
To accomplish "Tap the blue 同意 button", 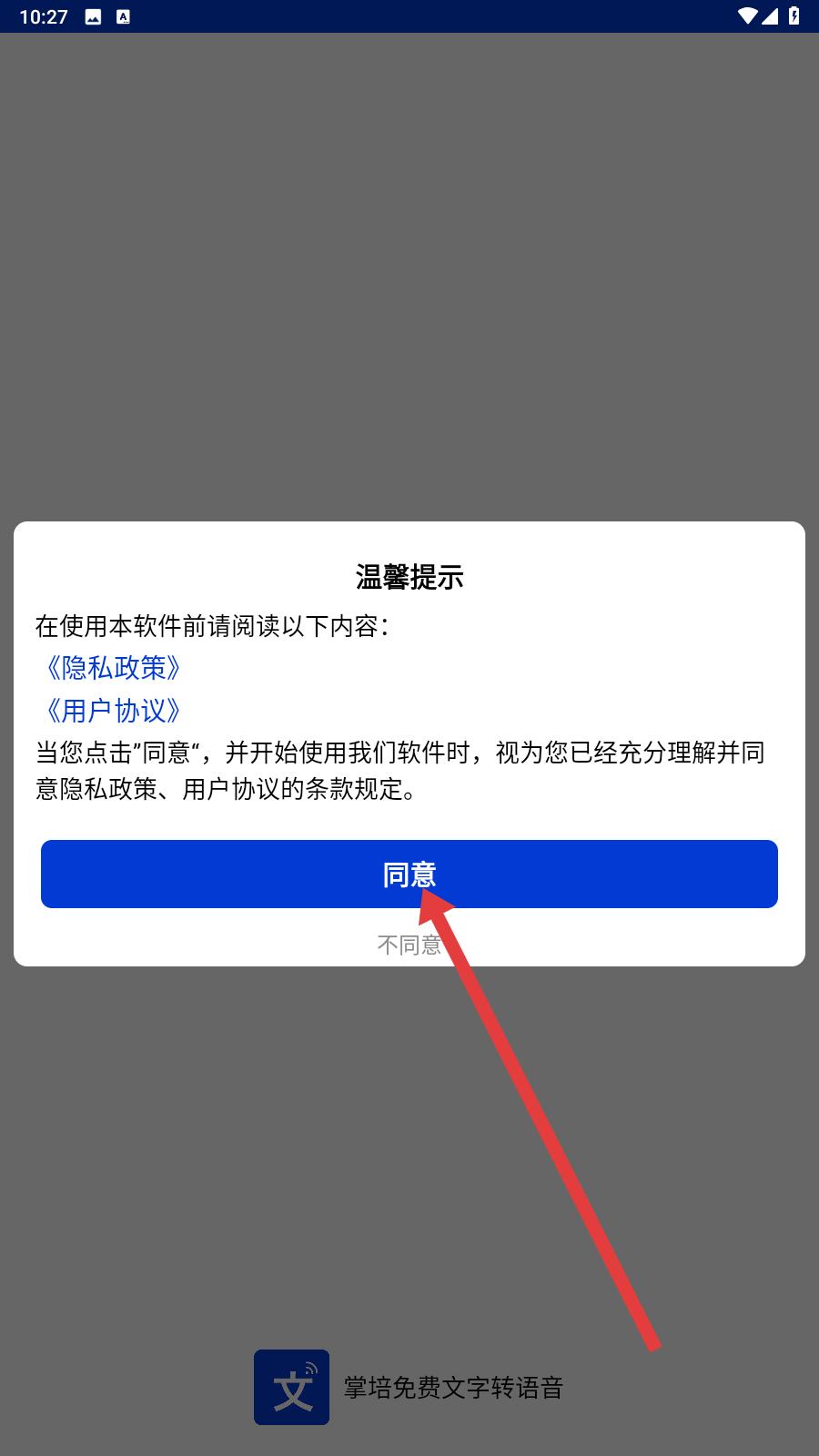I will (x=409, y=874).
